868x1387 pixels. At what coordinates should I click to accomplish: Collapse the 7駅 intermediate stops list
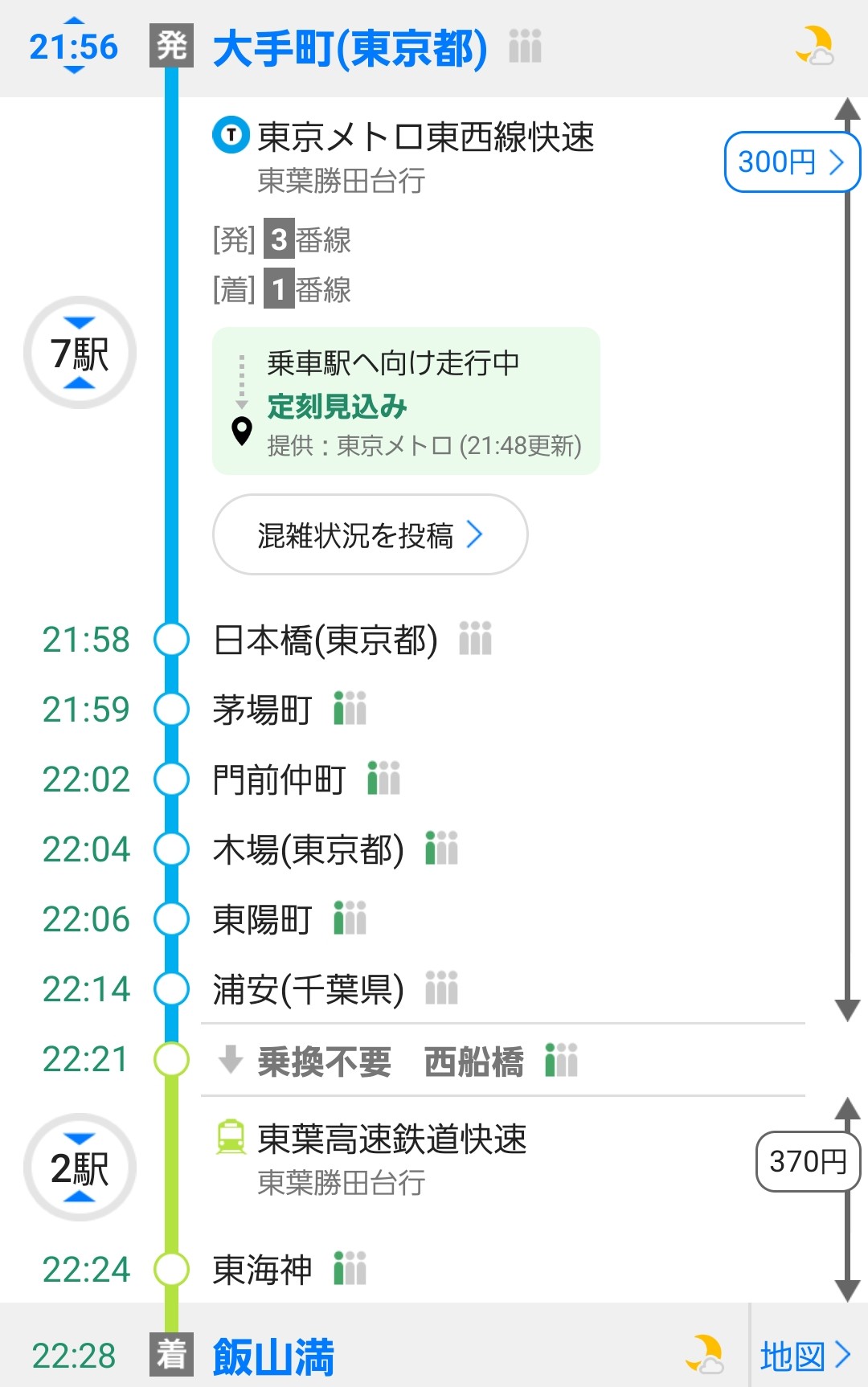(x=80, y=353)
